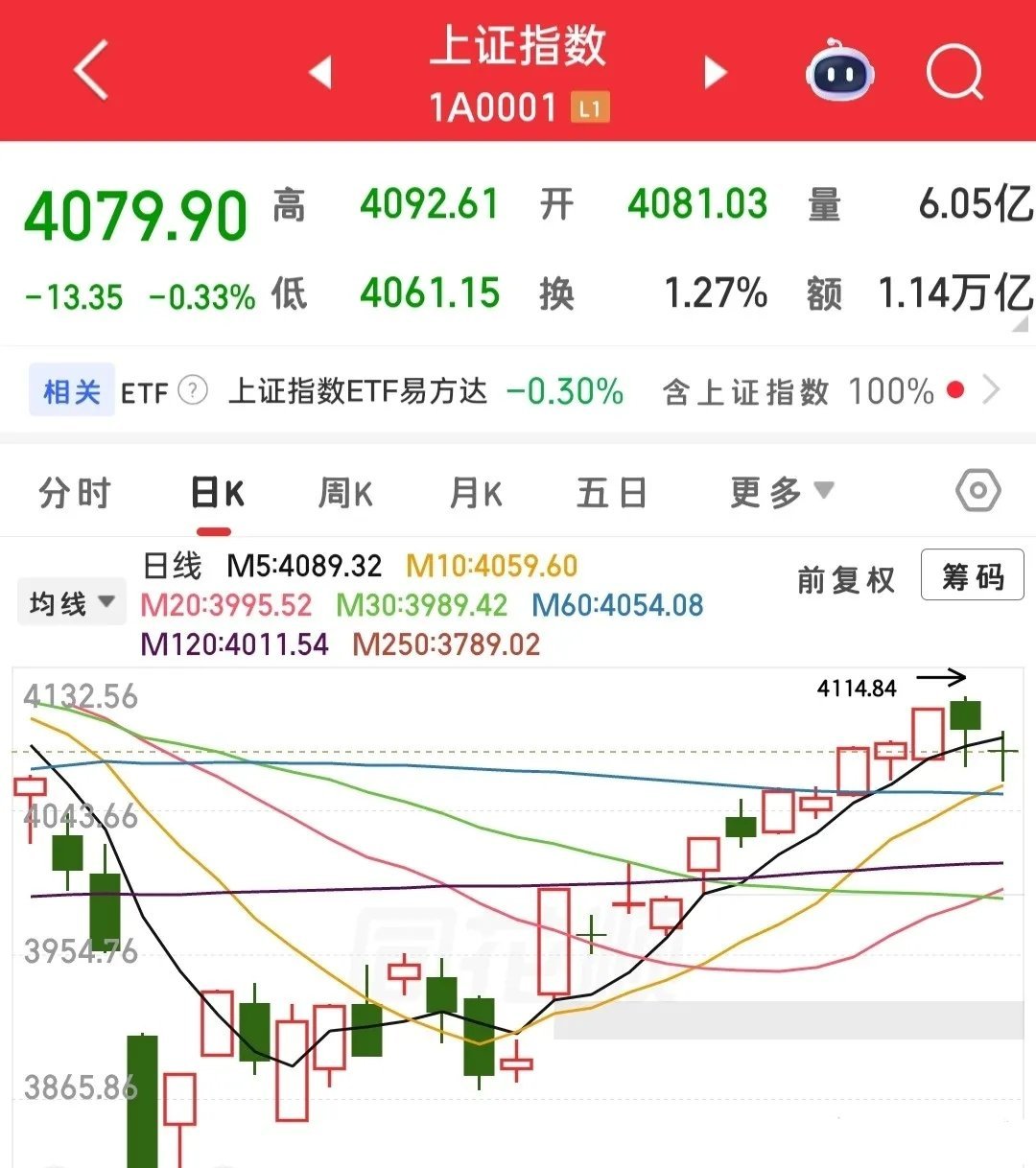The width and height of the screenshot is (1036, 1168).
Task: Open search with the magnifier icon
Action: click(954, 72)
